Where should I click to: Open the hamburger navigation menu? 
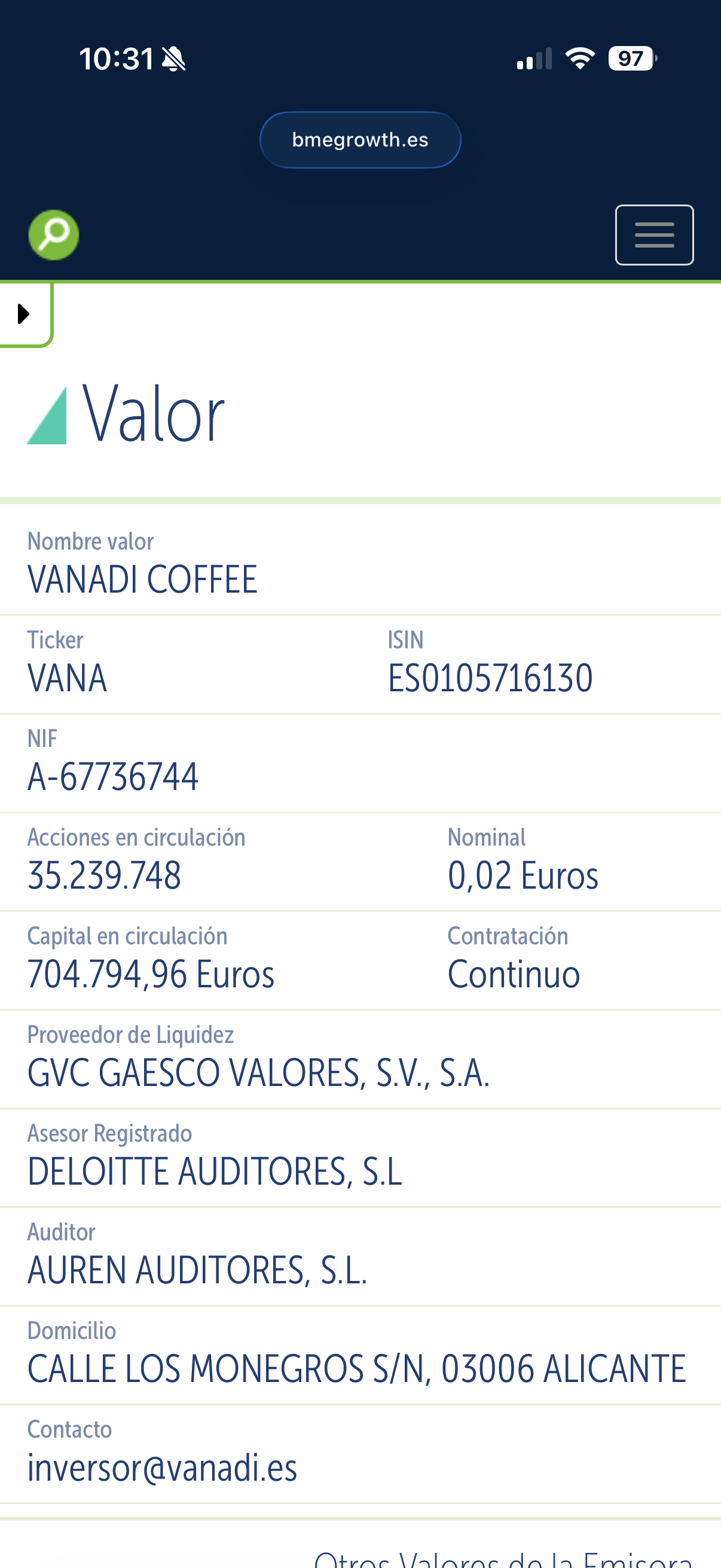click(654, 235)
